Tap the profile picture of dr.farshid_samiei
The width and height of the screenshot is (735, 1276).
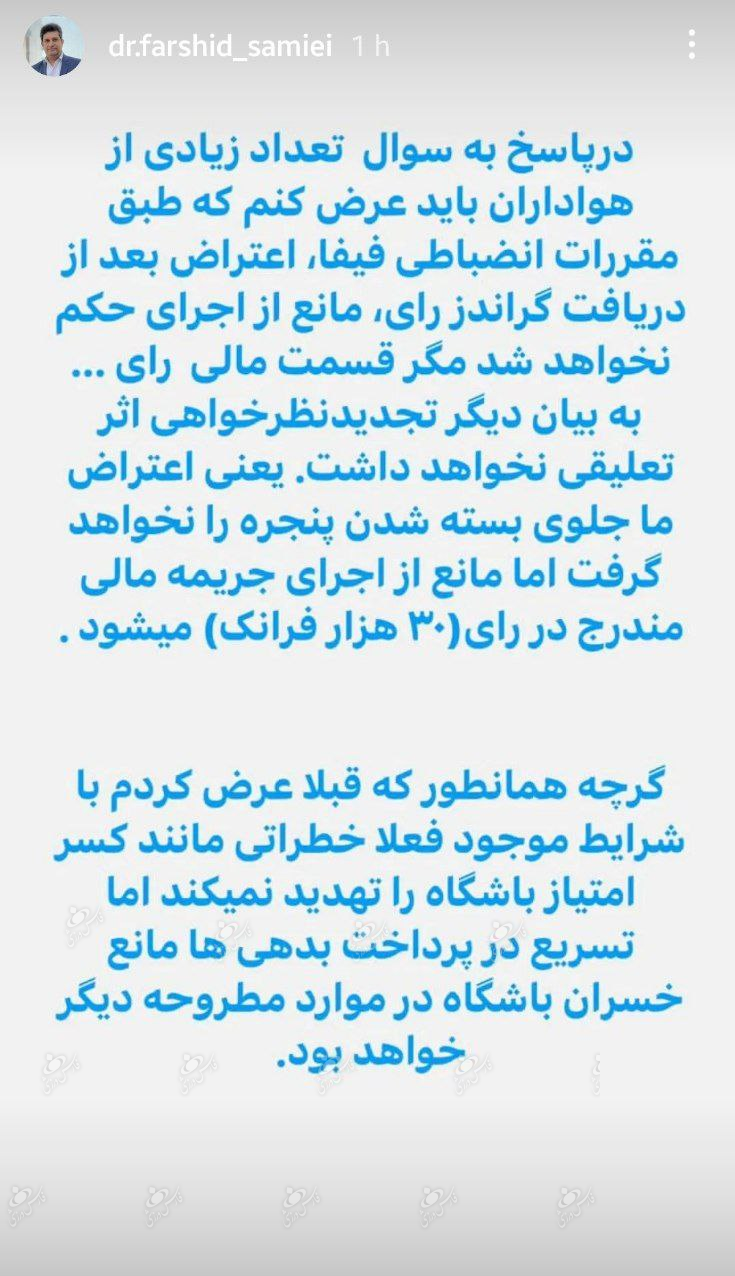[x=55, y=46]
